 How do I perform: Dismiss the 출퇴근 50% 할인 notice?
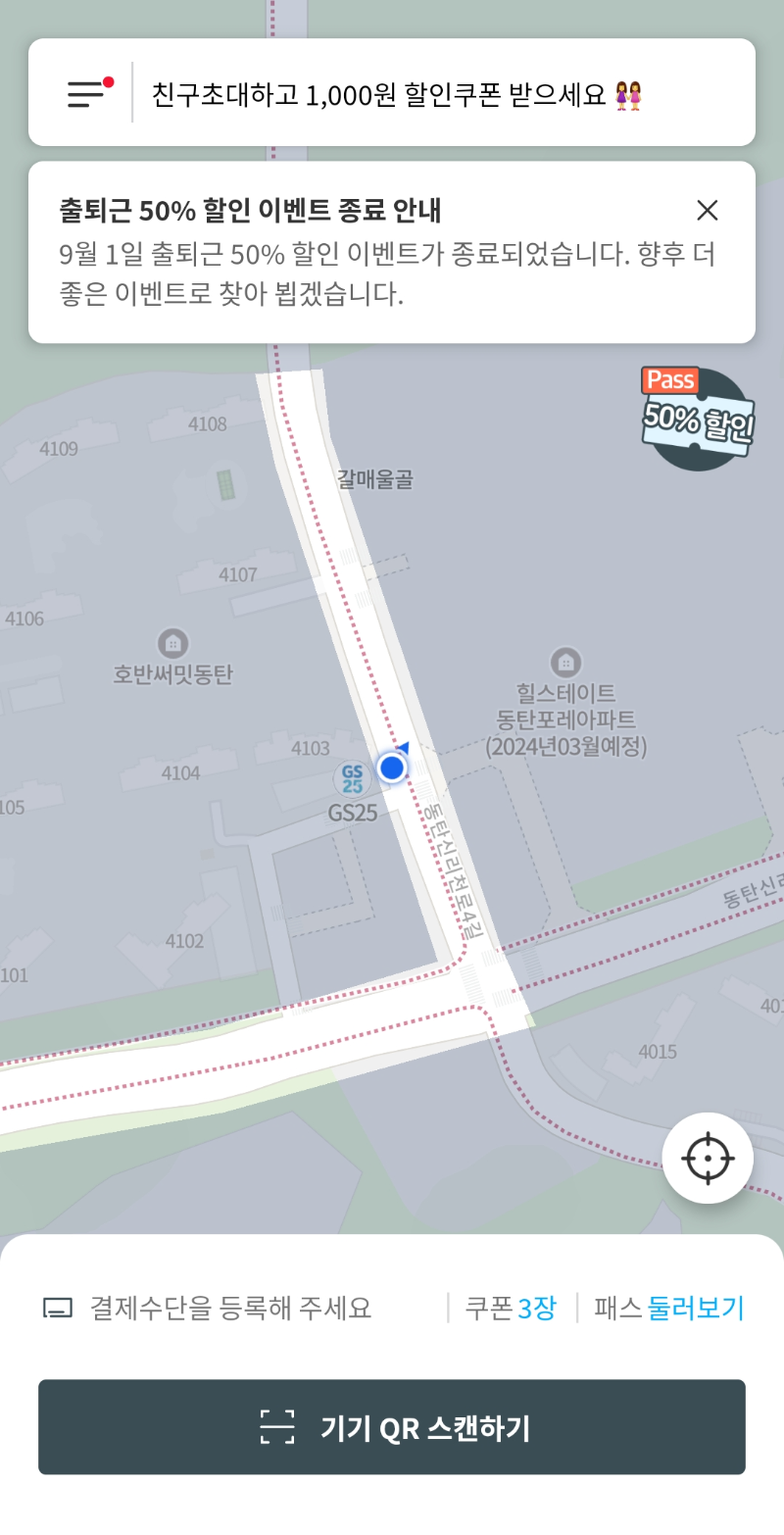[708, 210]
